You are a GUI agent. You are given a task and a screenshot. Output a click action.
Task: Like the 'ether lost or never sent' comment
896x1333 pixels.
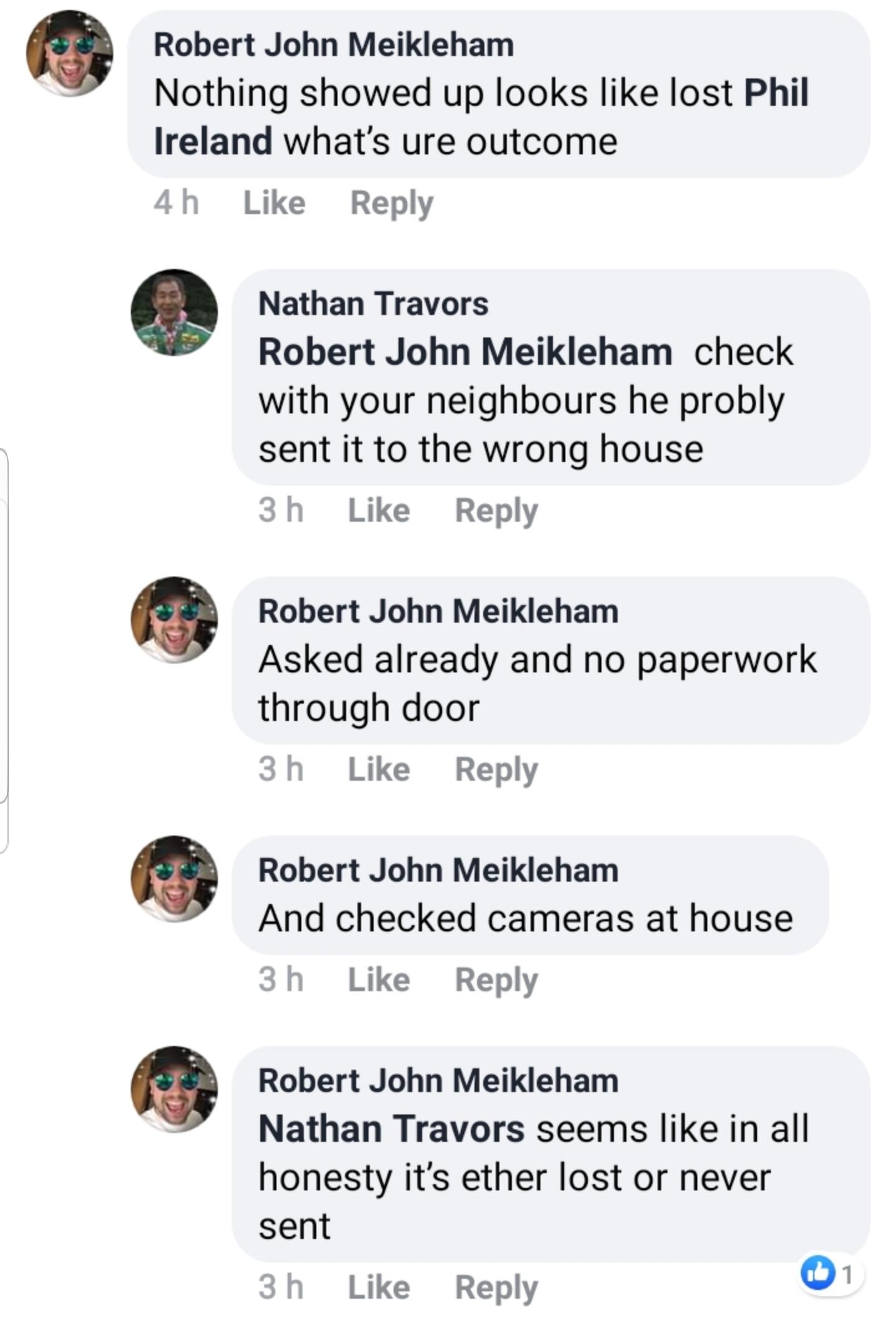point(379,1288)
